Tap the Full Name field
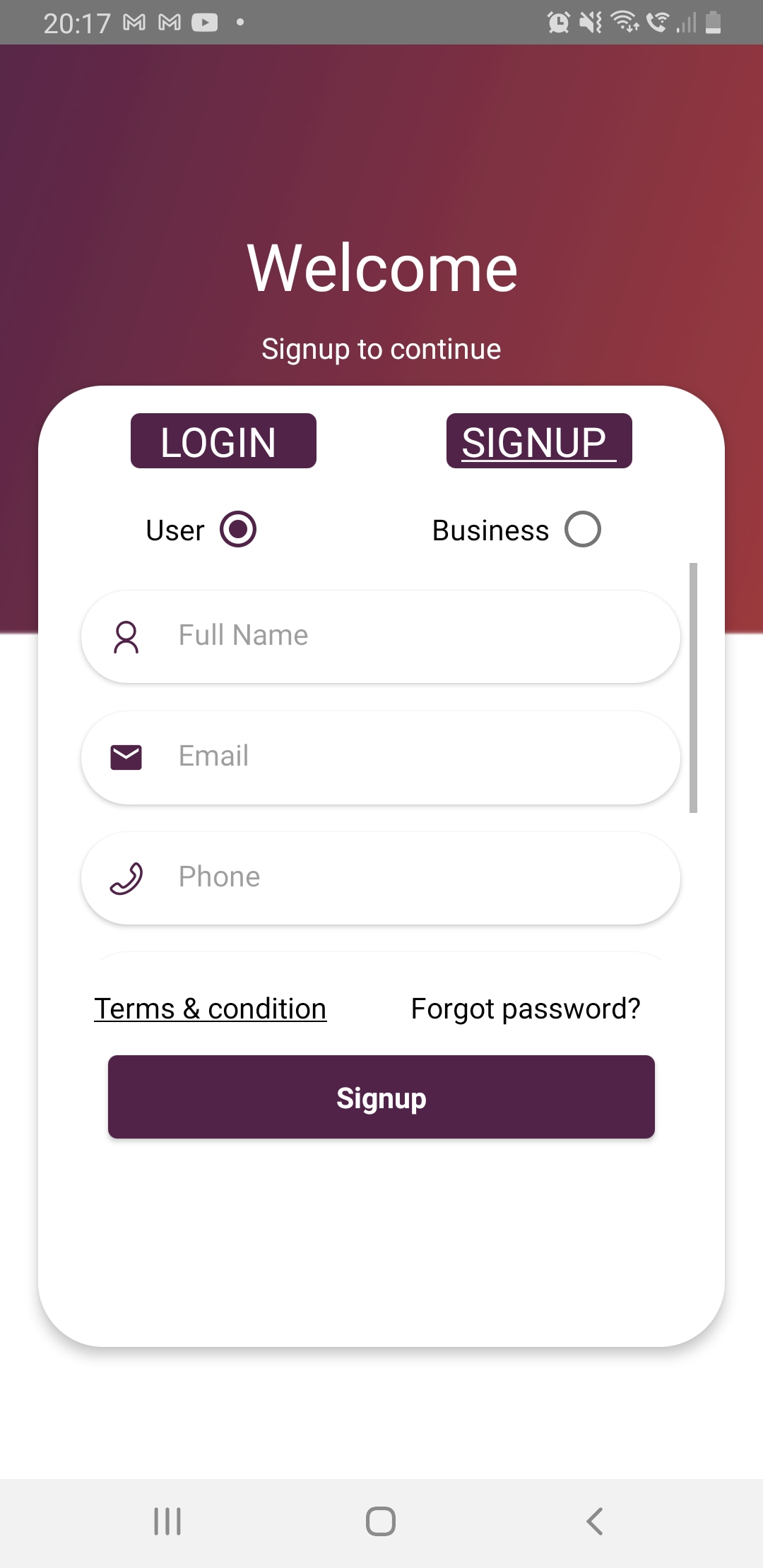763x1568 pixels. point(381,636)
